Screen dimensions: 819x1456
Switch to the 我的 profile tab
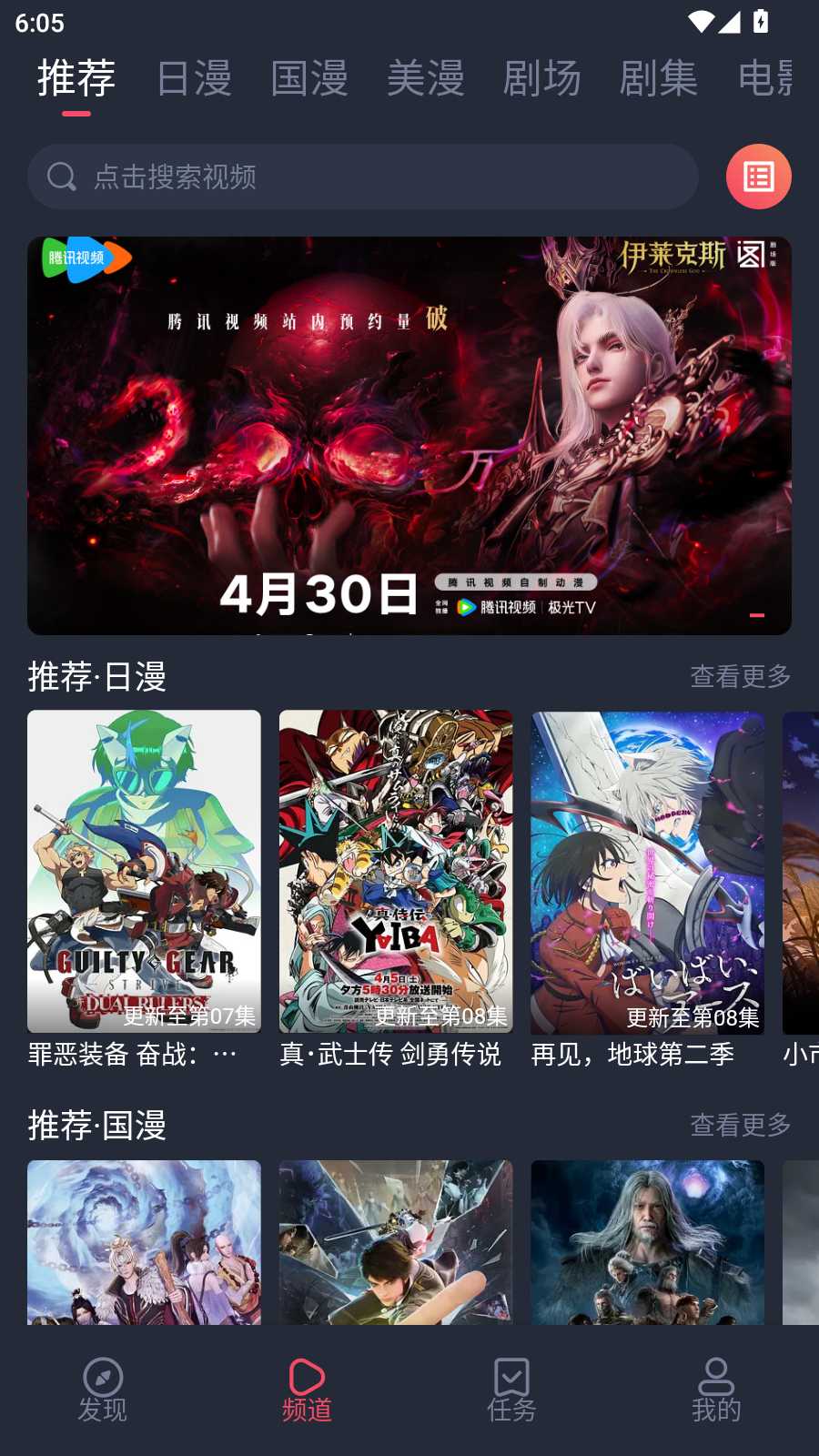tap(716, 1390)
